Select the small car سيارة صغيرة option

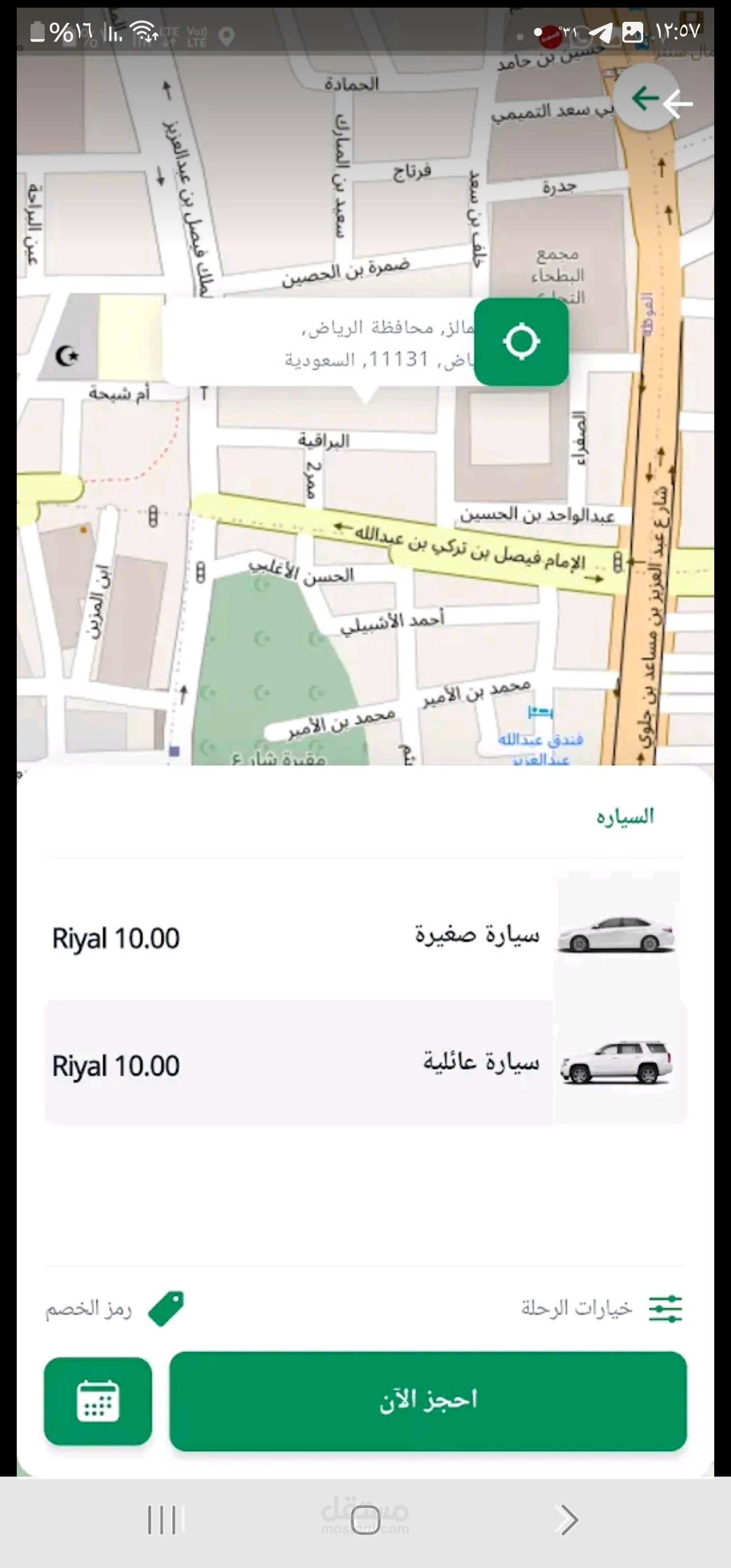point(365,936)
